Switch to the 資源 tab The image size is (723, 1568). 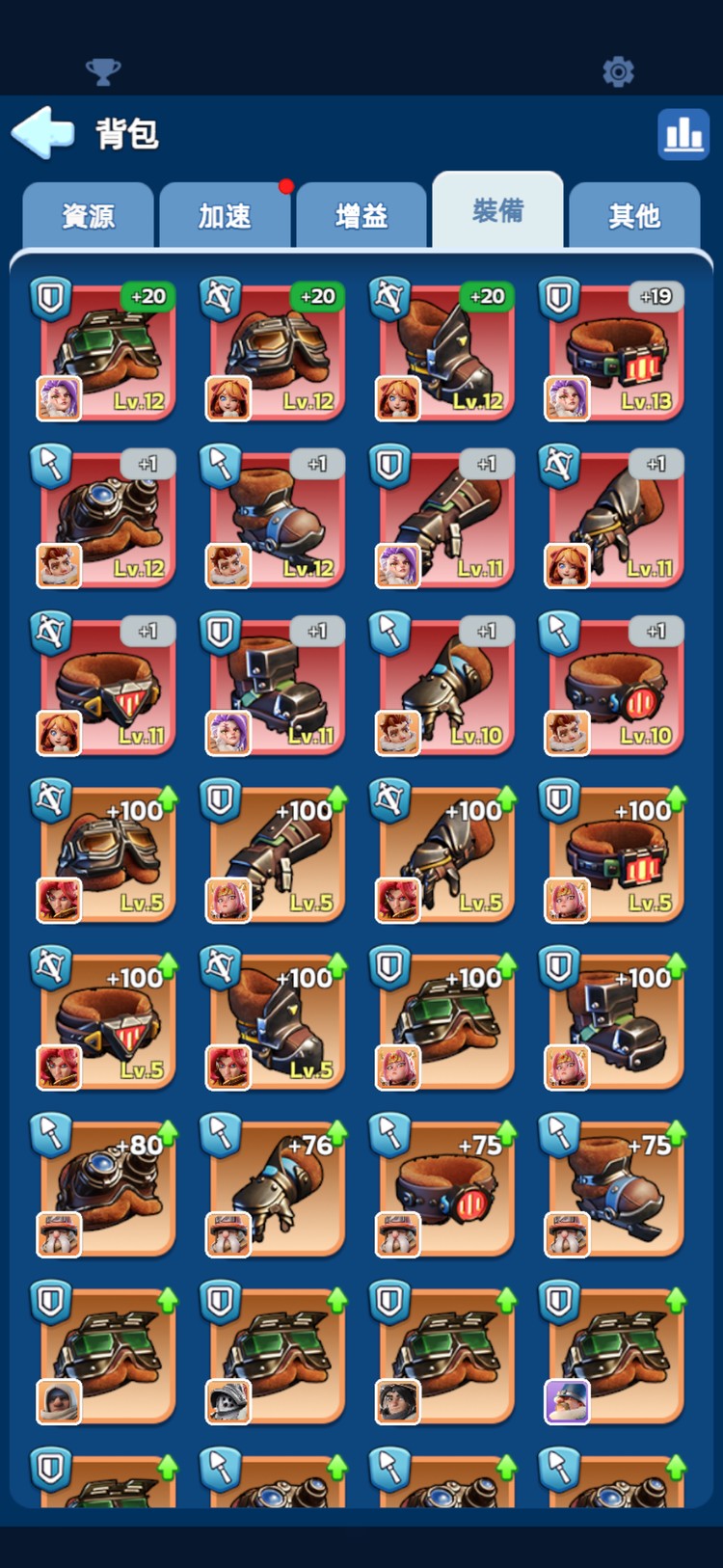point(88,215)
